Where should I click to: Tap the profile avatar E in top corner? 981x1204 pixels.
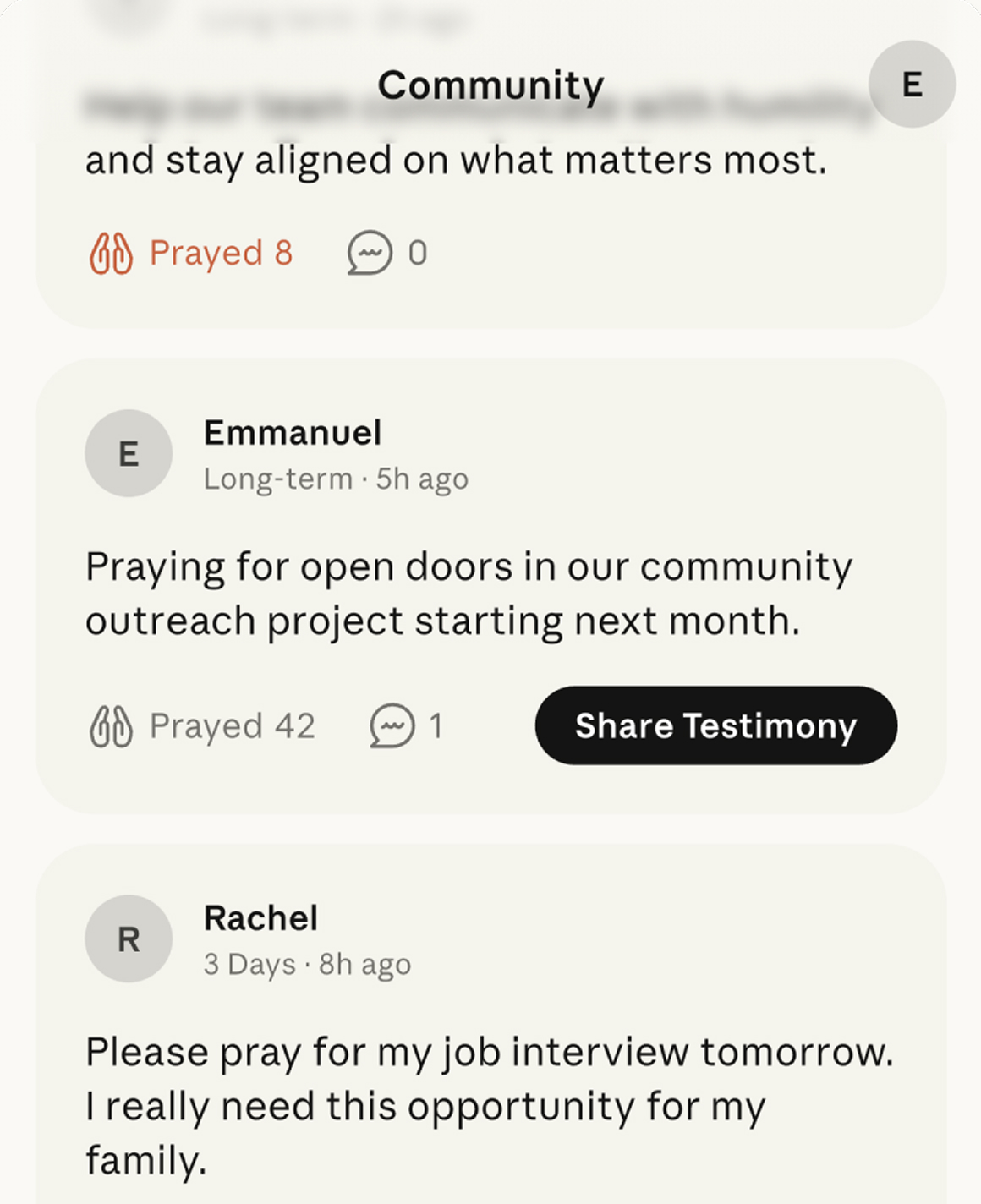tap(912, 83)
